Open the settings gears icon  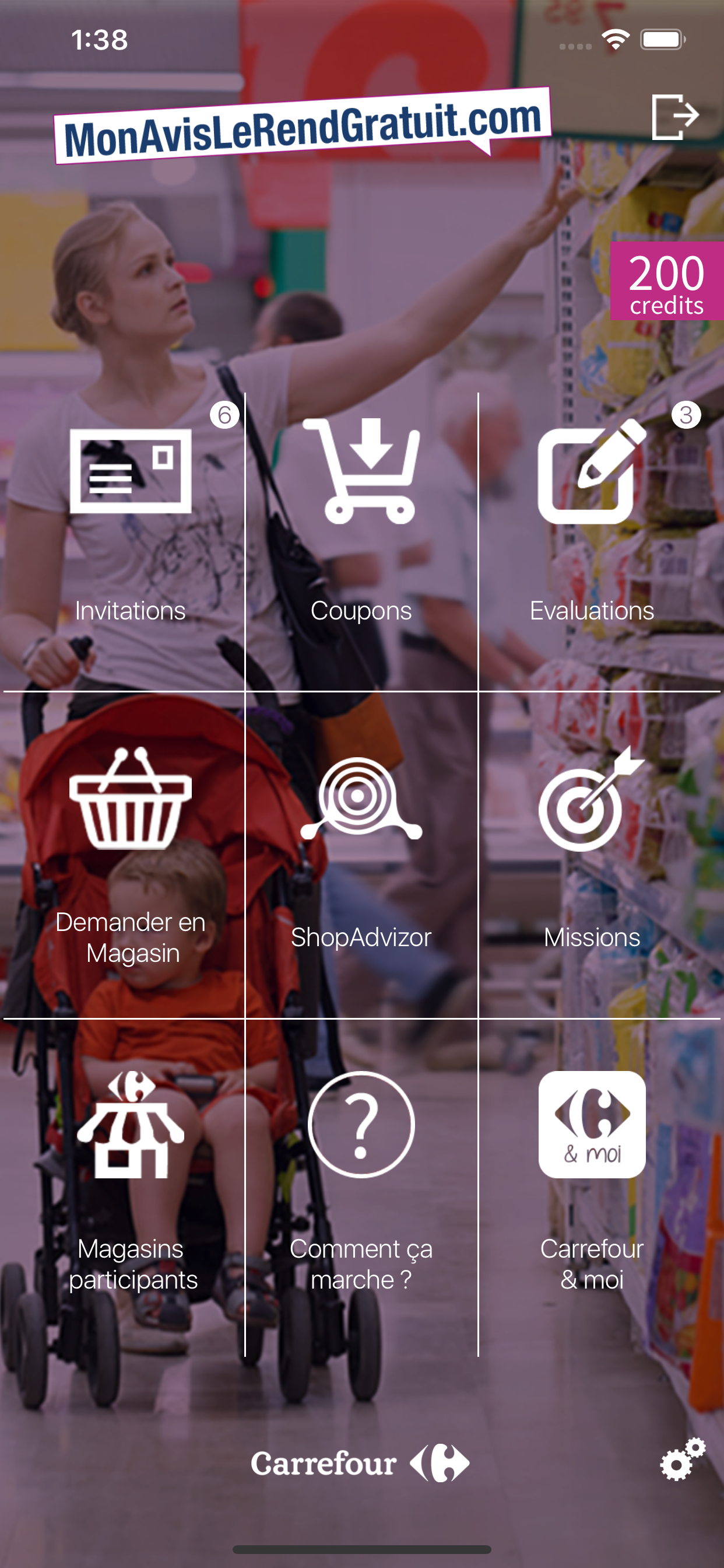(682, 1459)
